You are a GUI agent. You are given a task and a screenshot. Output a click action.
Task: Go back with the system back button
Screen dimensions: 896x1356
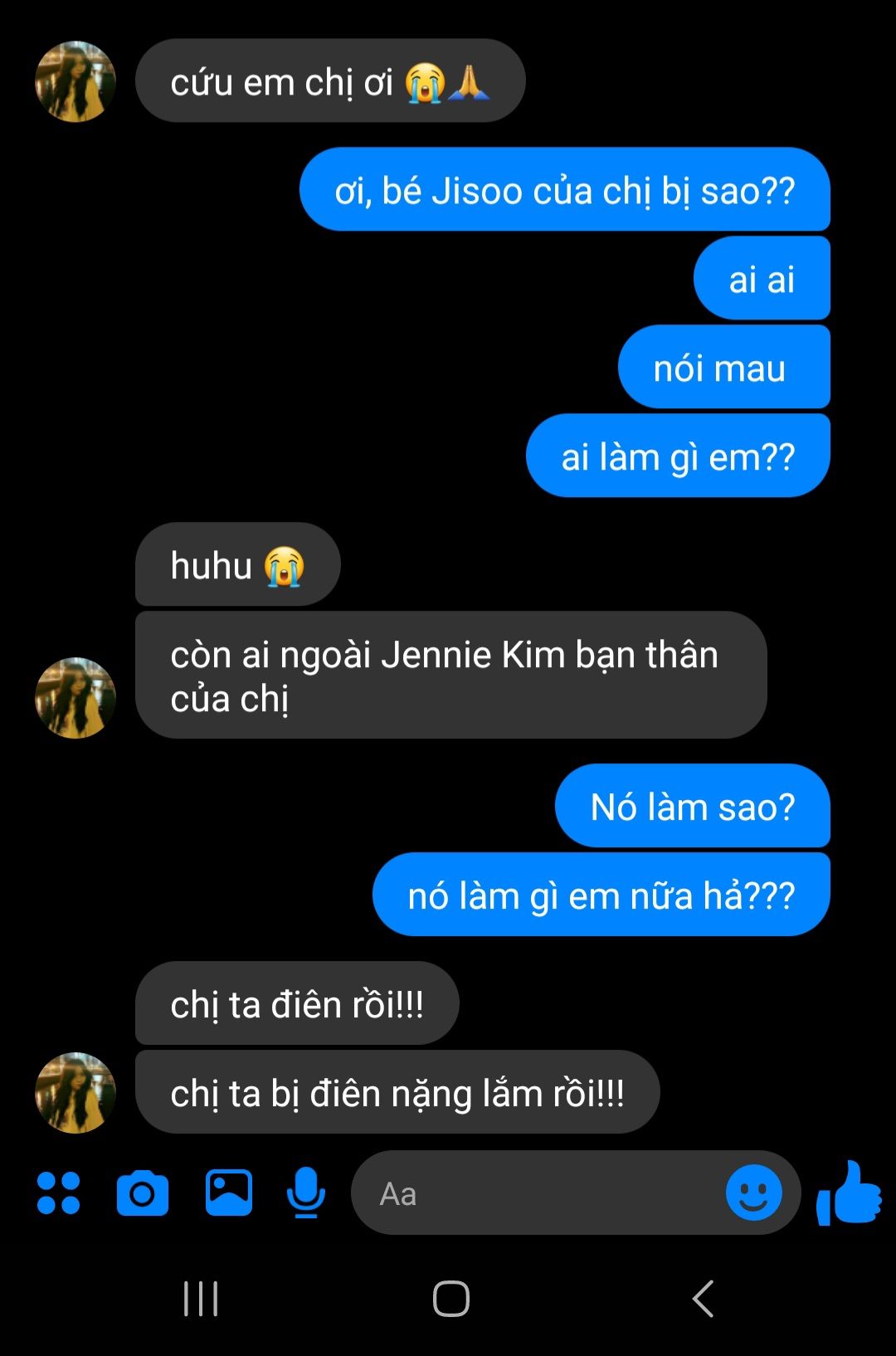[x=703, y=1299]
